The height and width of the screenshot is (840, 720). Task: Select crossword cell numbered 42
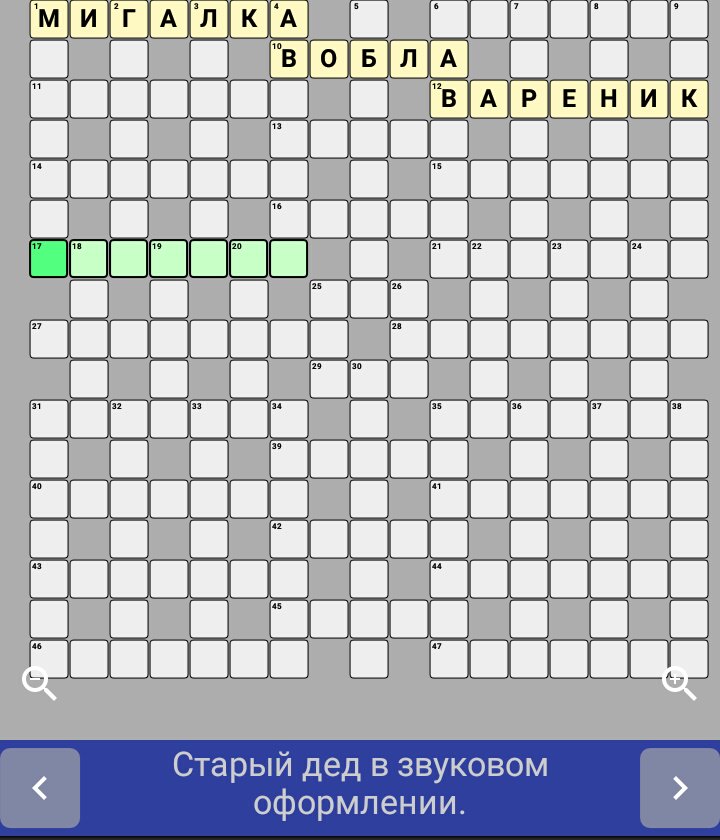(289, 539)
